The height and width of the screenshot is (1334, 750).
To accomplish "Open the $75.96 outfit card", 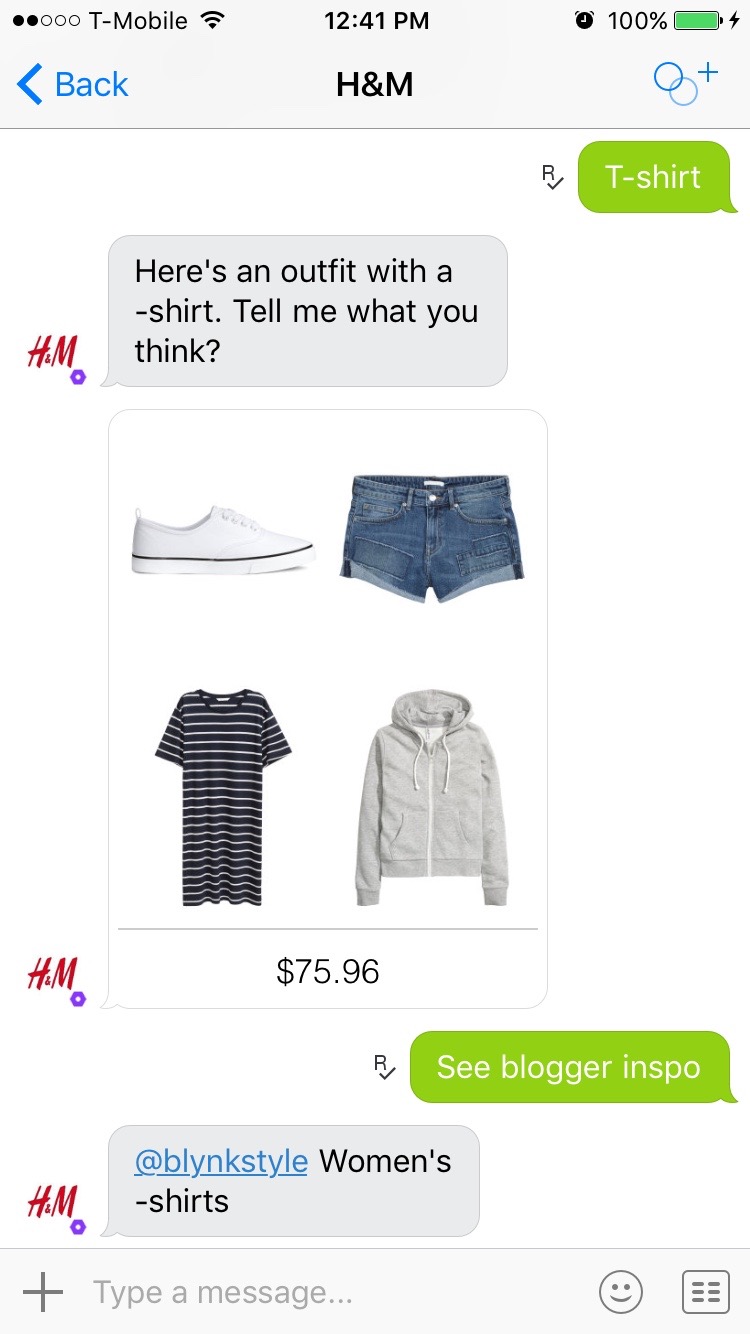I will (x=328, y=708).
